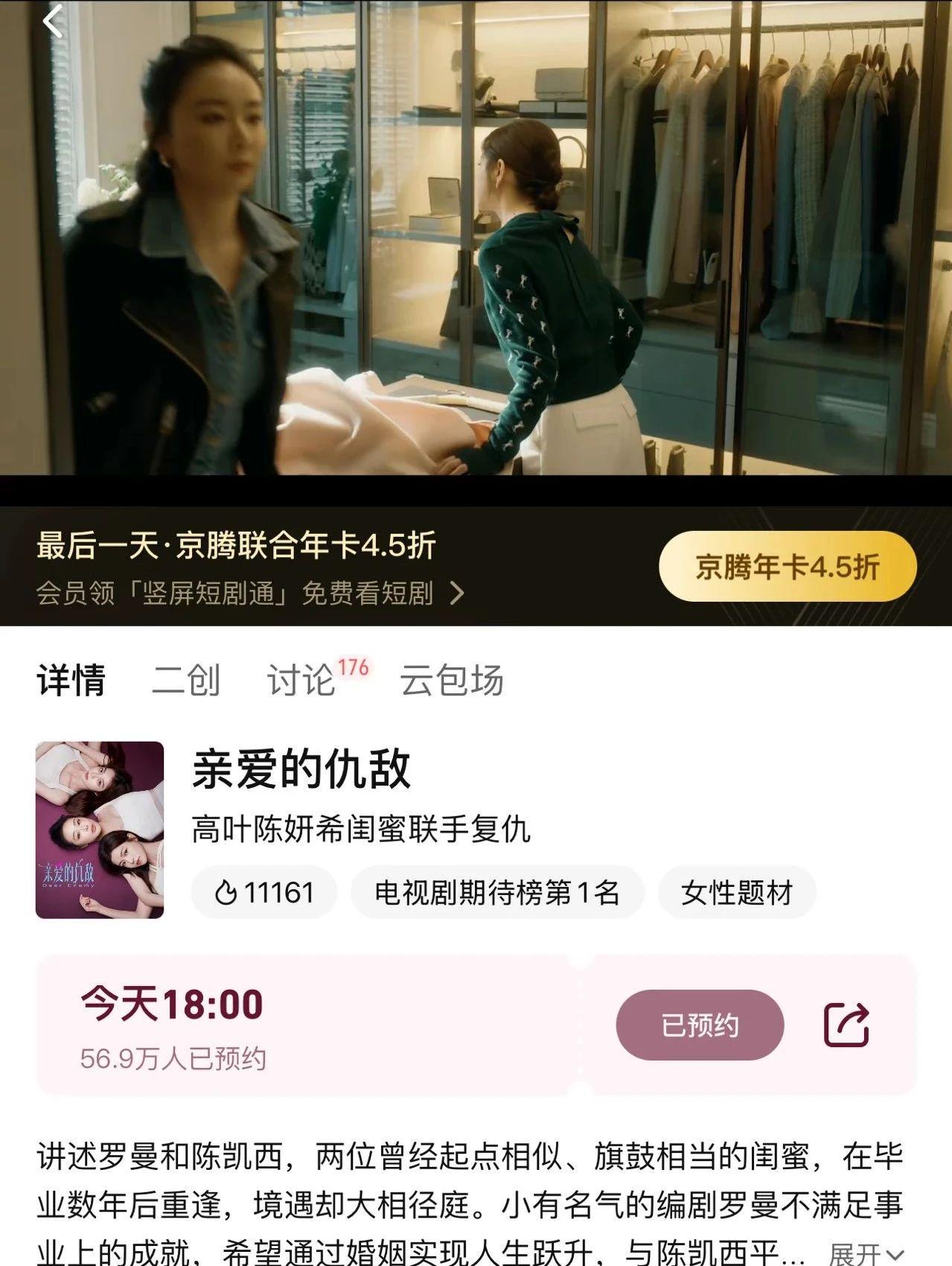The height and width of the screenshot is (1266, 952).
Task: Switch to the 二创 tab
Action: pos(186,681)
